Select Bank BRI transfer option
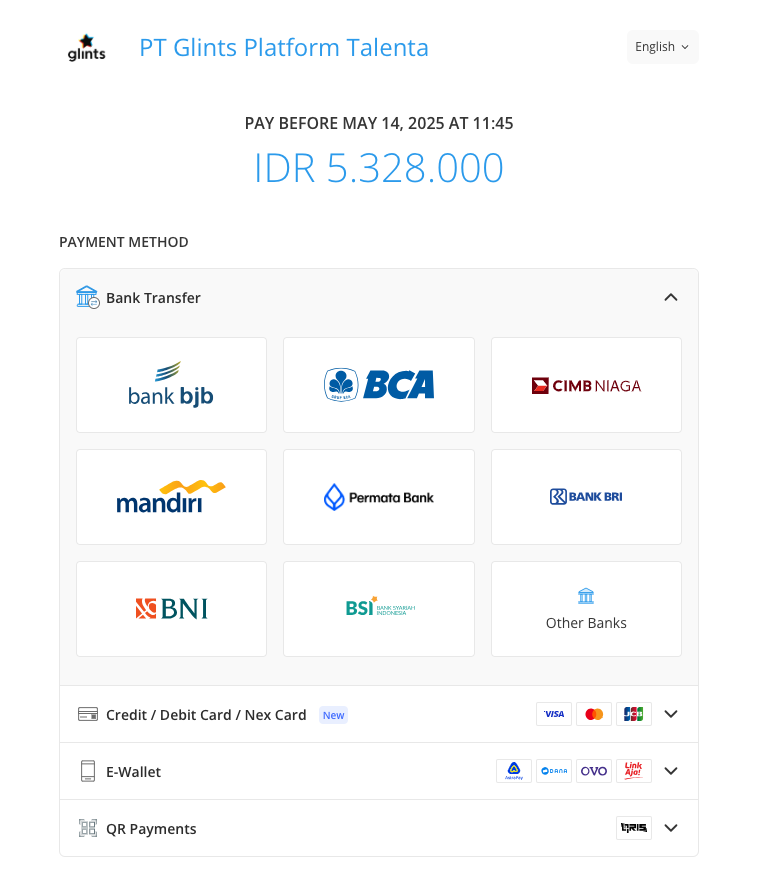The height and width of the screenshot is (894, 770). (x=586, y=497)
